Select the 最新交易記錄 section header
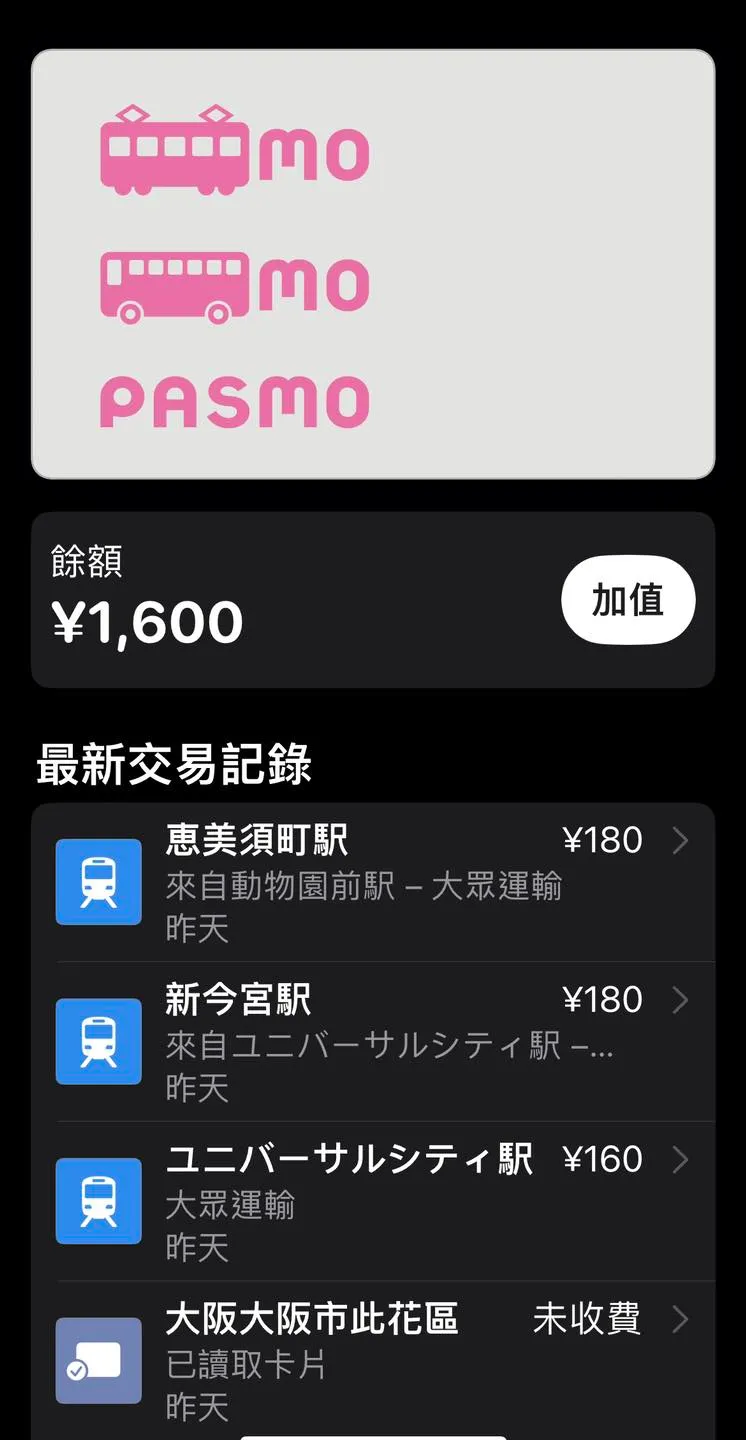Screen dimensions: 746x1440 (175, 765)
